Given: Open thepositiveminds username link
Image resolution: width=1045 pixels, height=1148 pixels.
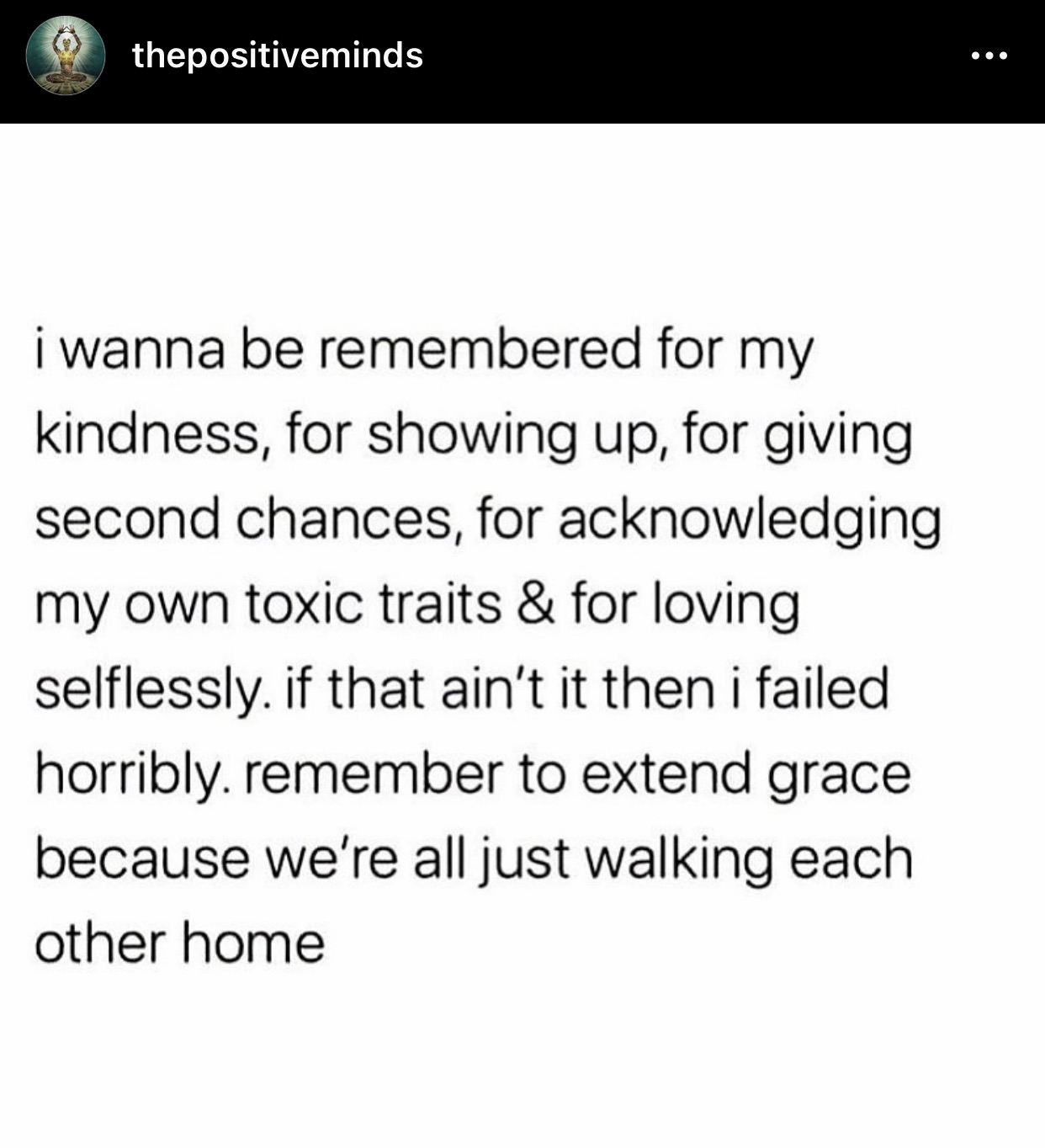Looking at the screenshot, I should click(277, 56).
